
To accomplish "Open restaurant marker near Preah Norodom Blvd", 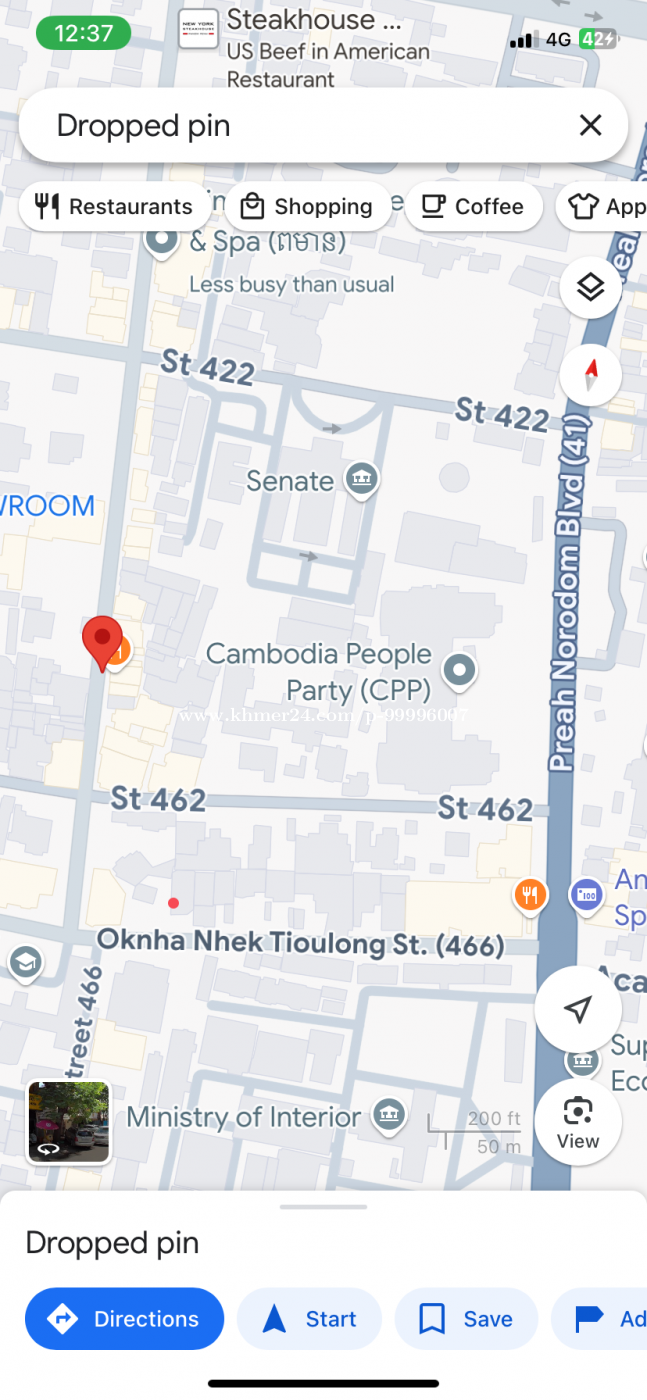I will (530, 894).
